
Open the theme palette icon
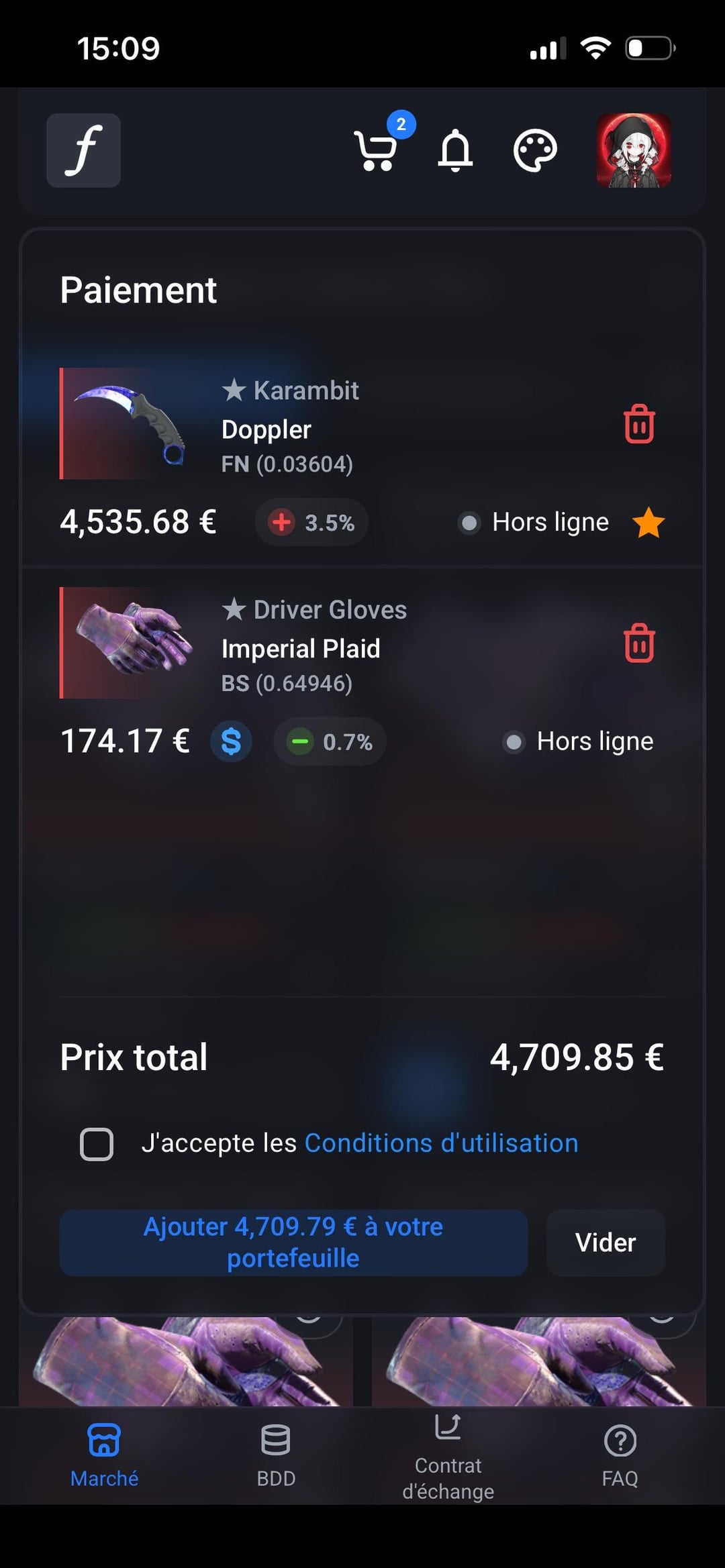(x=535, y=150)
